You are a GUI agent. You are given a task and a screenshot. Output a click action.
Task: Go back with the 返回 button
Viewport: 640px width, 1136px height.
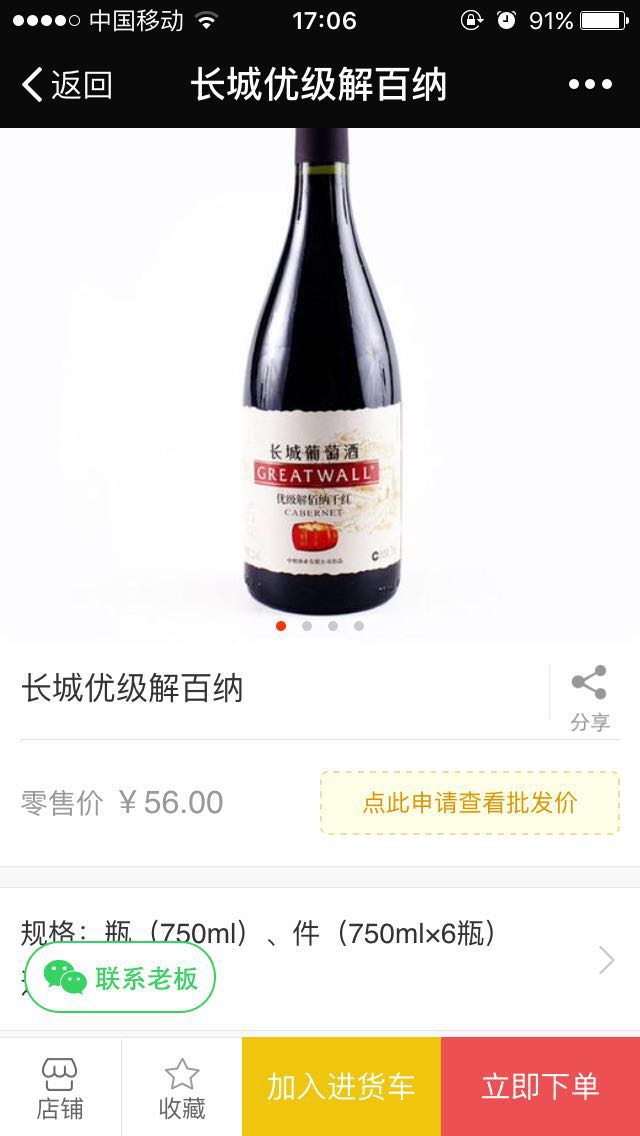pos(66,85)
